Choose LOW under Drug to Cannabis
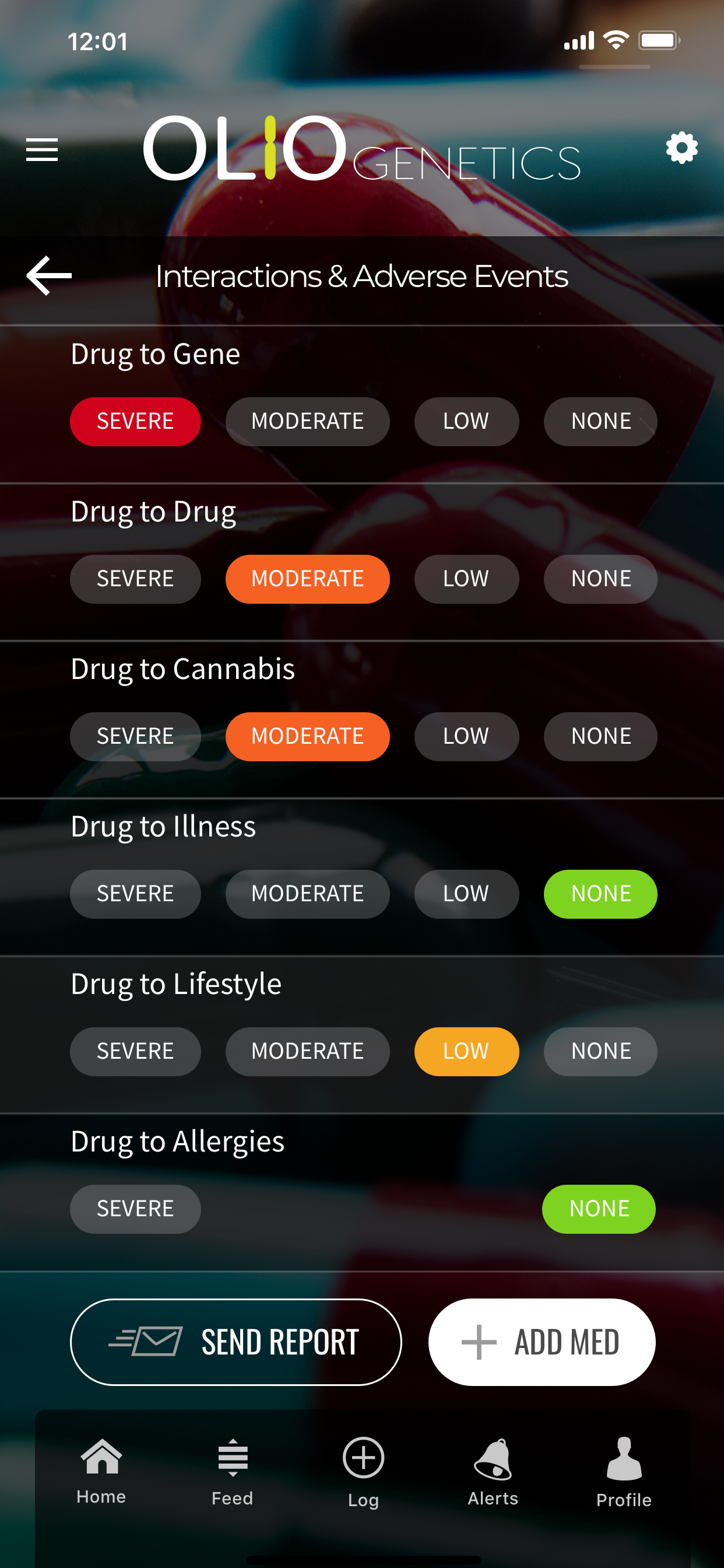The width and height of the screenshot is (724, 1568). coord(466,737)
